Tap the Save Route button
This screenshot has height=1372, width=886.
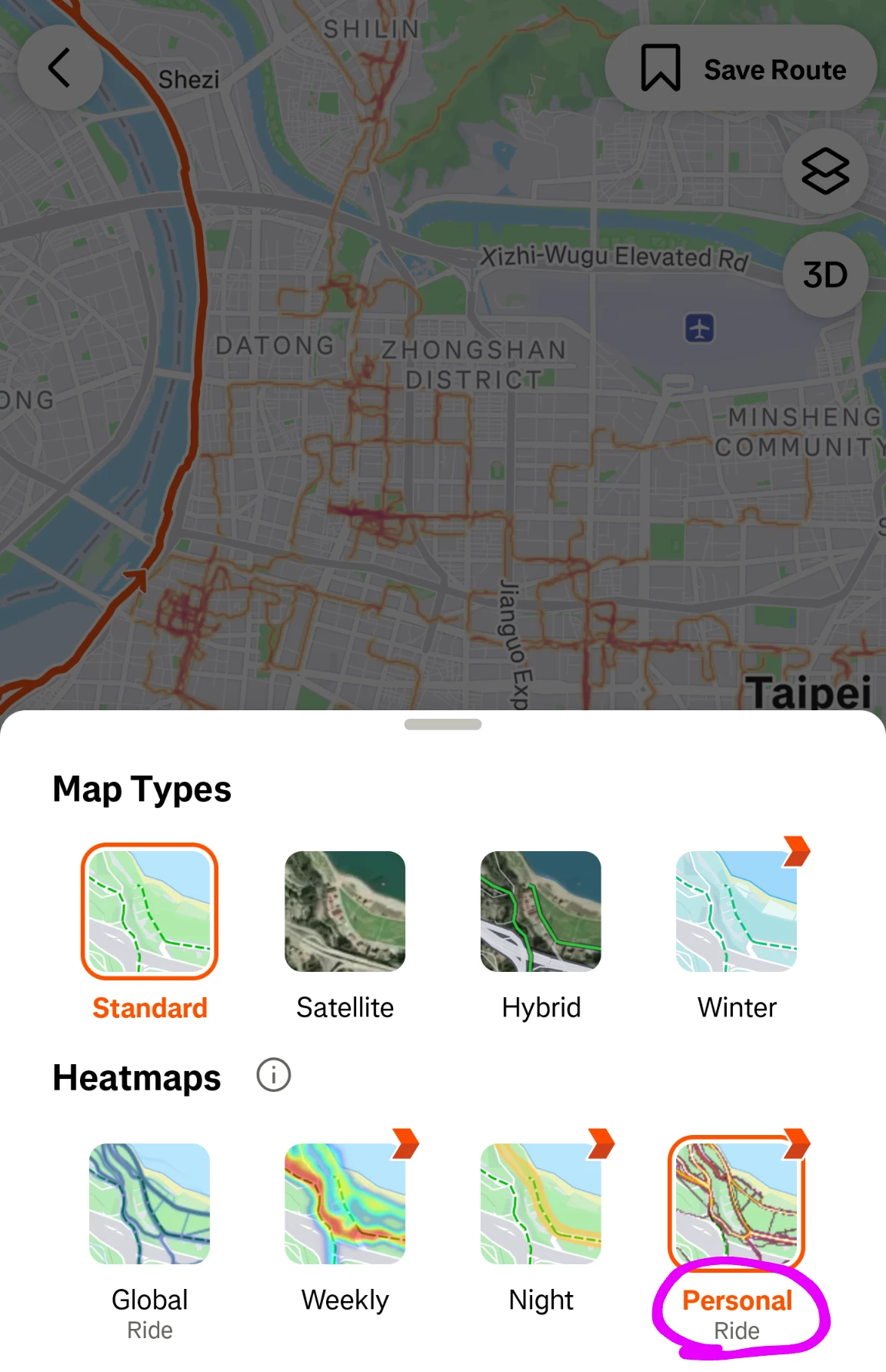coord(741,68)
